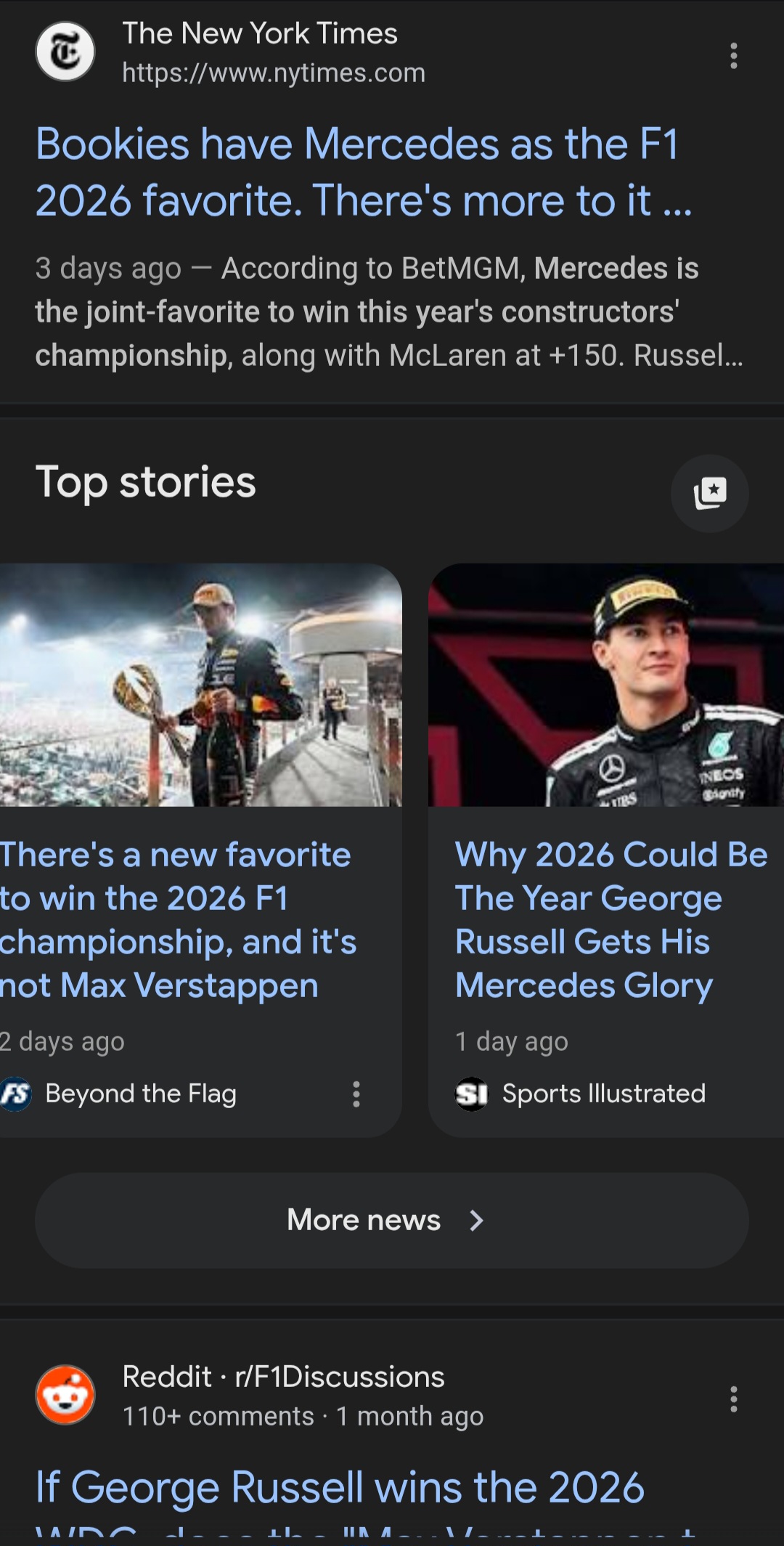This screenshot has height=1546, width=784.
Task: Open the overflow menu on Beyond the Flag card
Action: coord(356,1094)
